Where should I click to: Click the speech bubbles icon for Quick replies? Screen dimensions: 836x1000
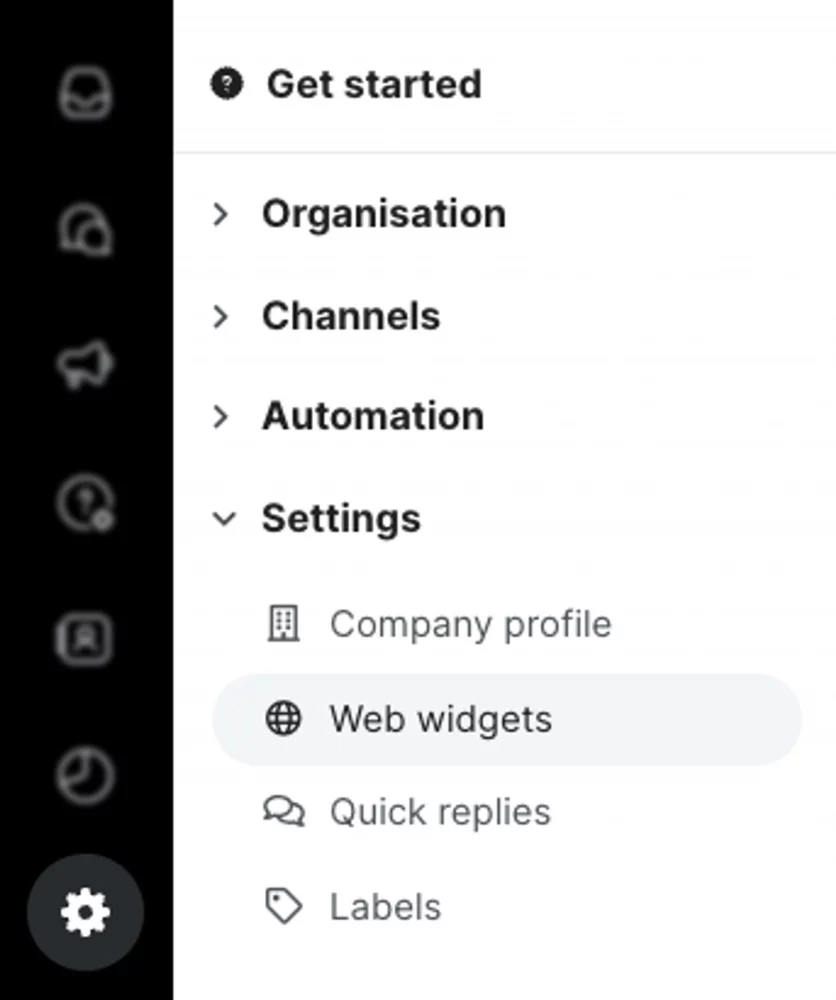(x=285, y=811)
